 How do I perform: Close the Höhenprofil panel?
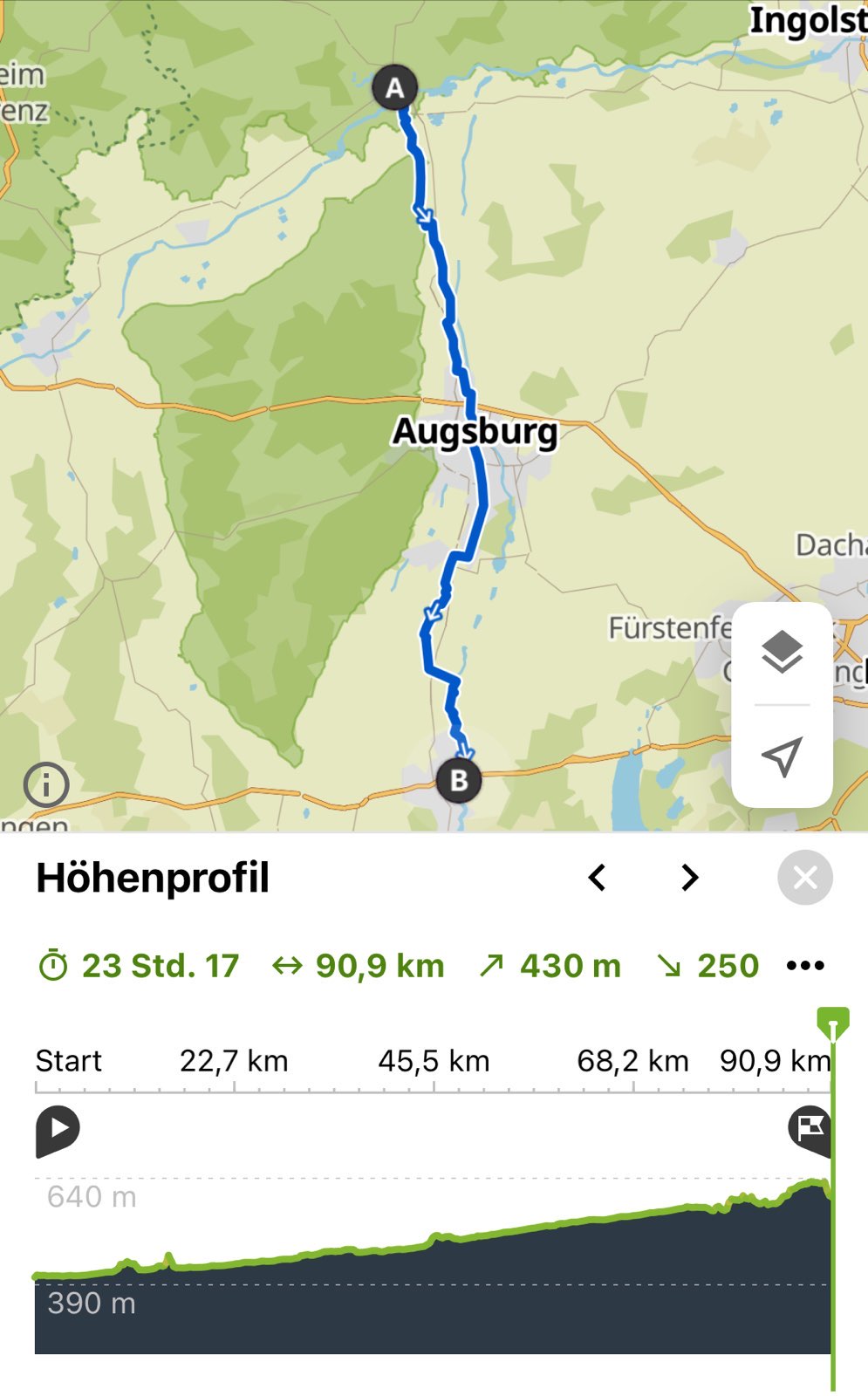click(x=804, y=877)
